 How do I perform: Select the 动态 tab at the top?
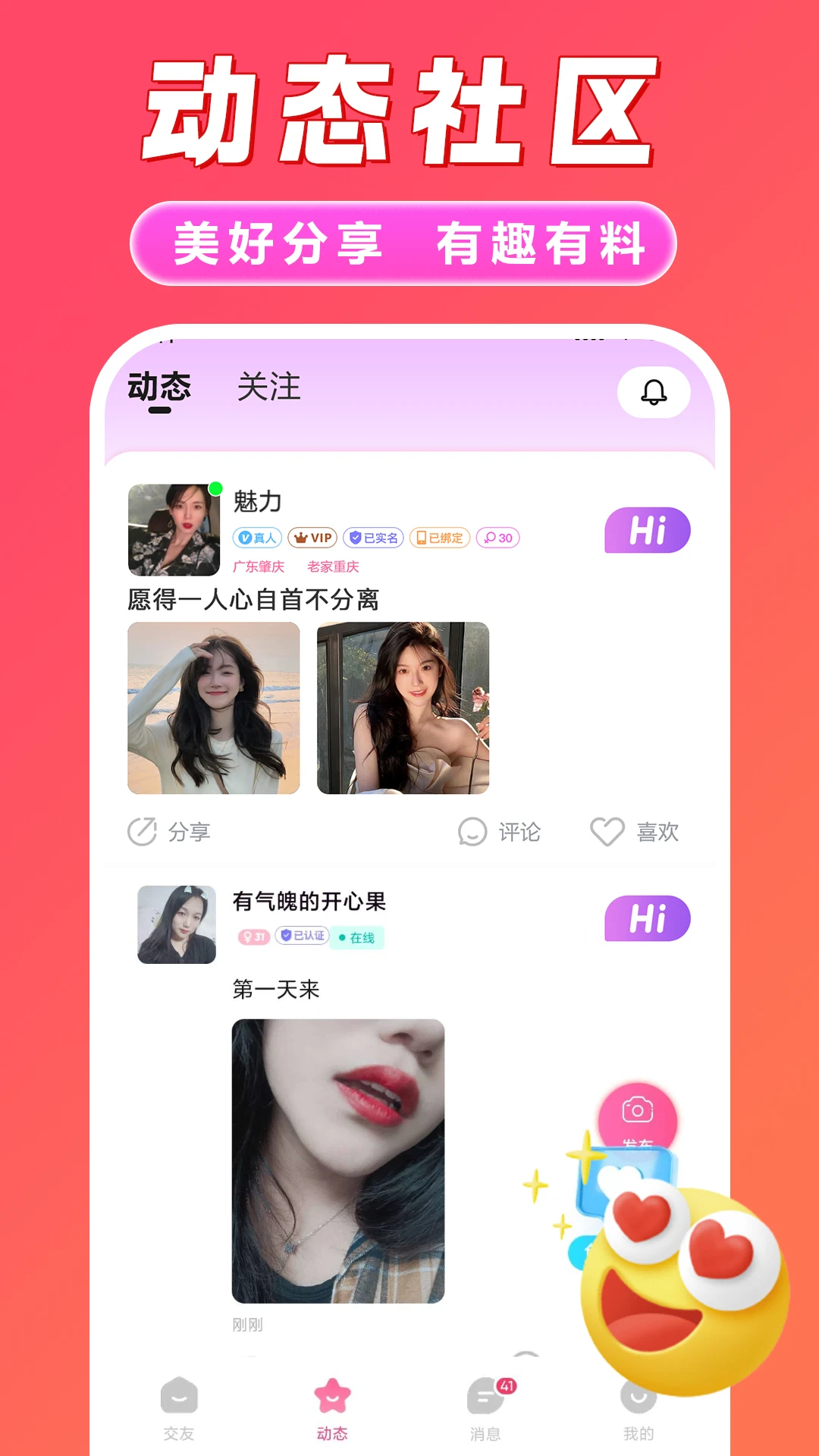click(x=160, y=388)
